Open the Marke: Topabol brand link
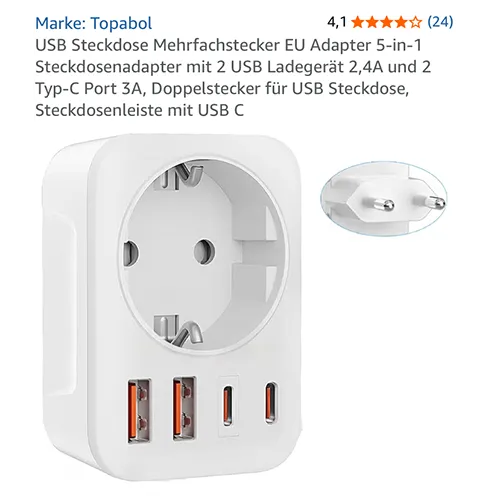This screenshot has height=500, width=500. [x=94, y=23]
